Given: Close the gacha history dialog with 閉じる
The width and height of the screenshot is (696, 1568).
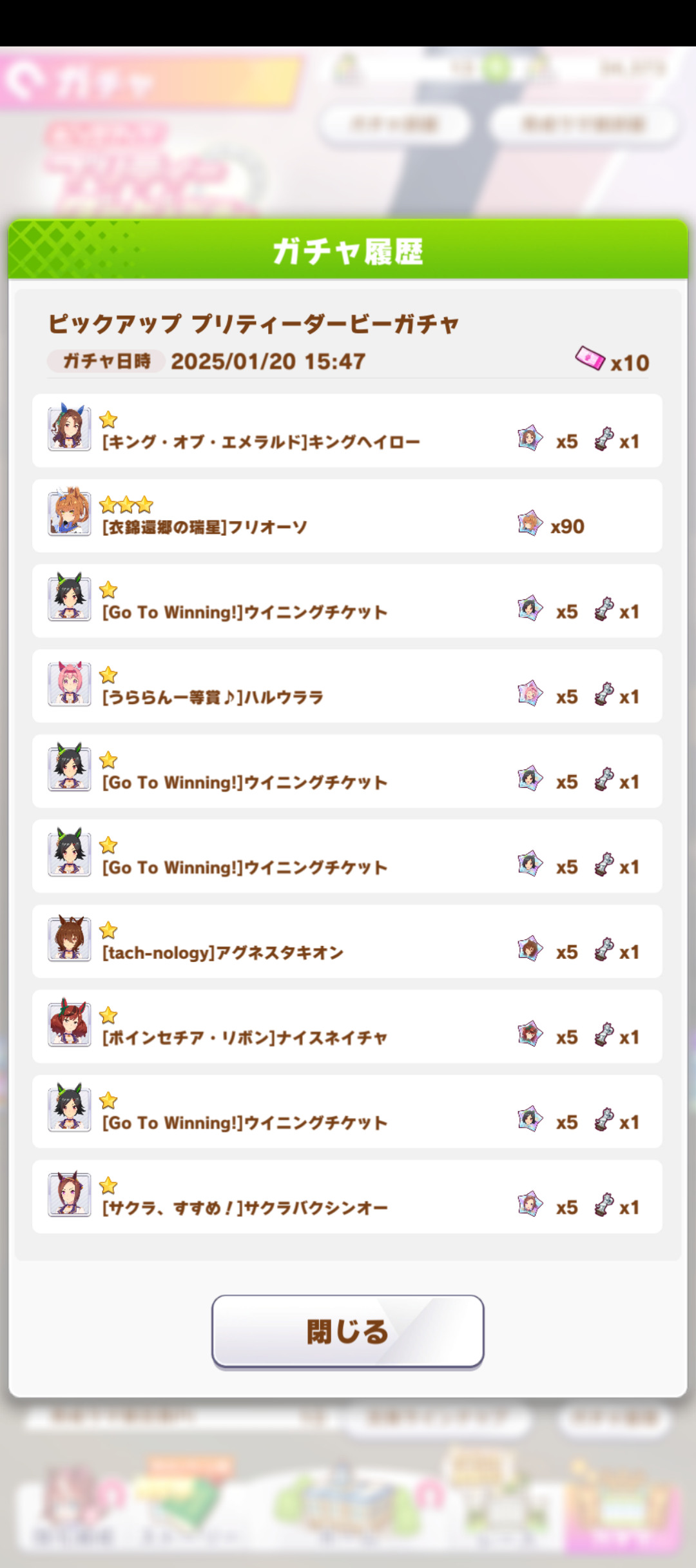Looking at the screenshot, I should pos(347,1331).
